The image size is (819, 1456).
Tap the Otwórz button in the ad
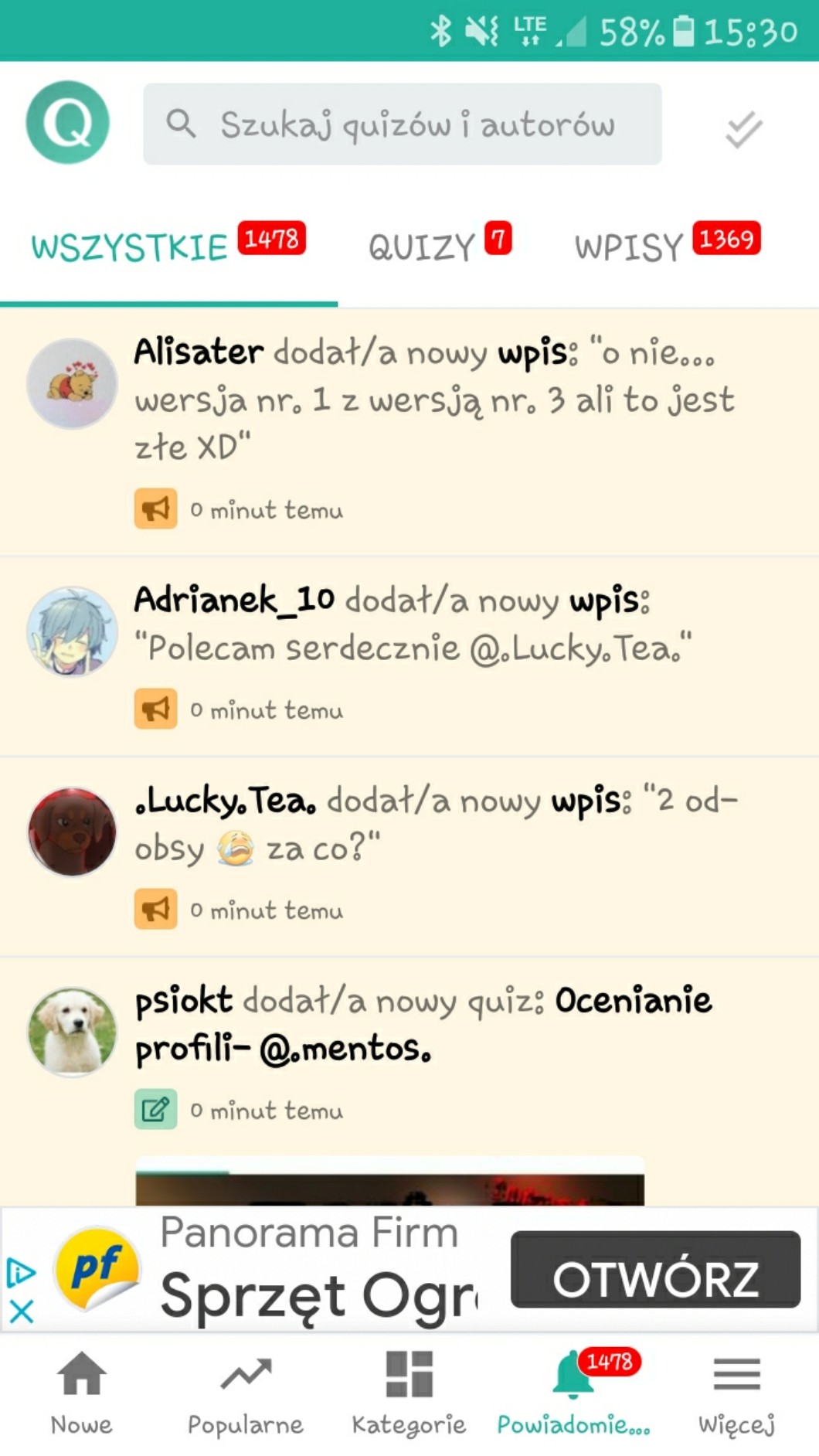pos(655,1270)
